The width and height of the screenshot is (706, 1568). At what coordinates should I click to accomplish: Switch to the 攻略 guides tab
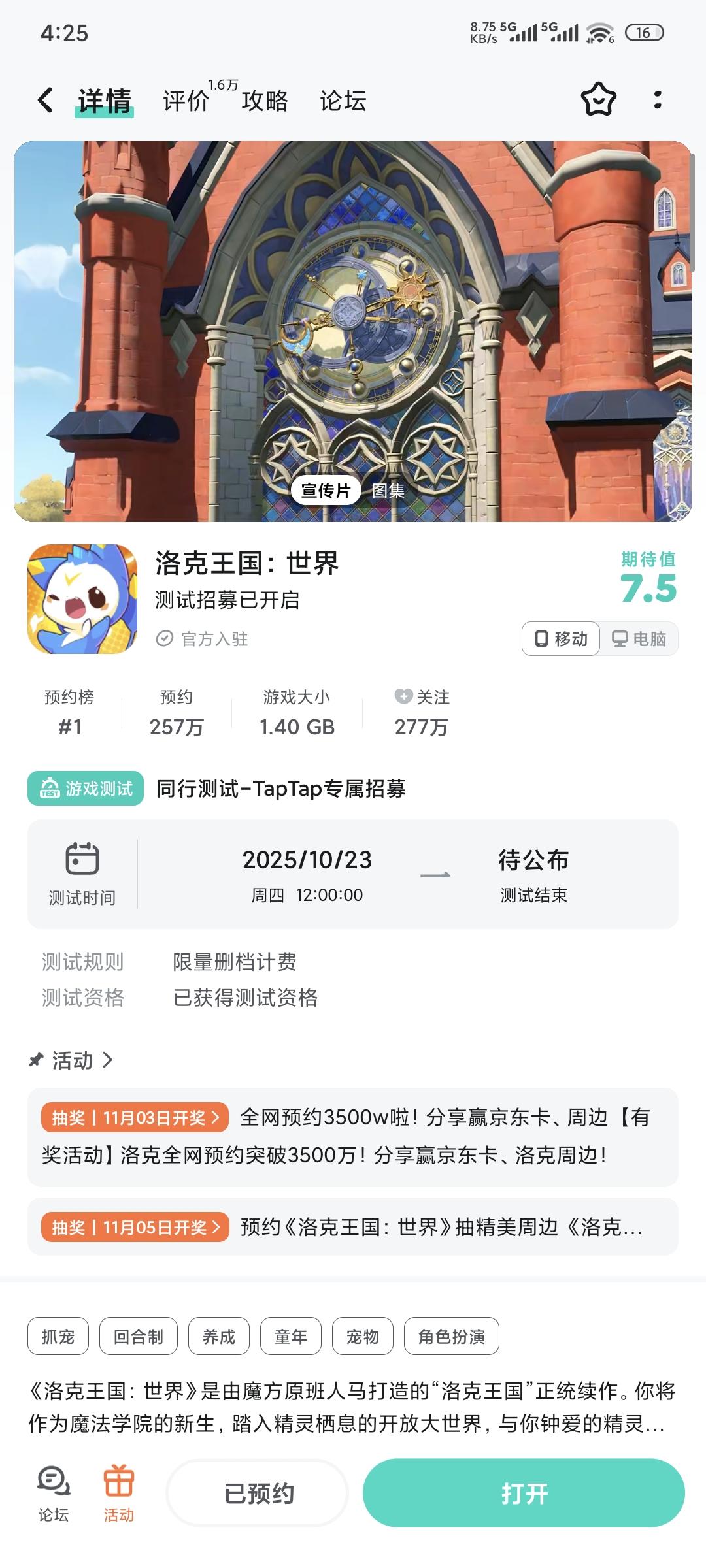tap(265, 101)
